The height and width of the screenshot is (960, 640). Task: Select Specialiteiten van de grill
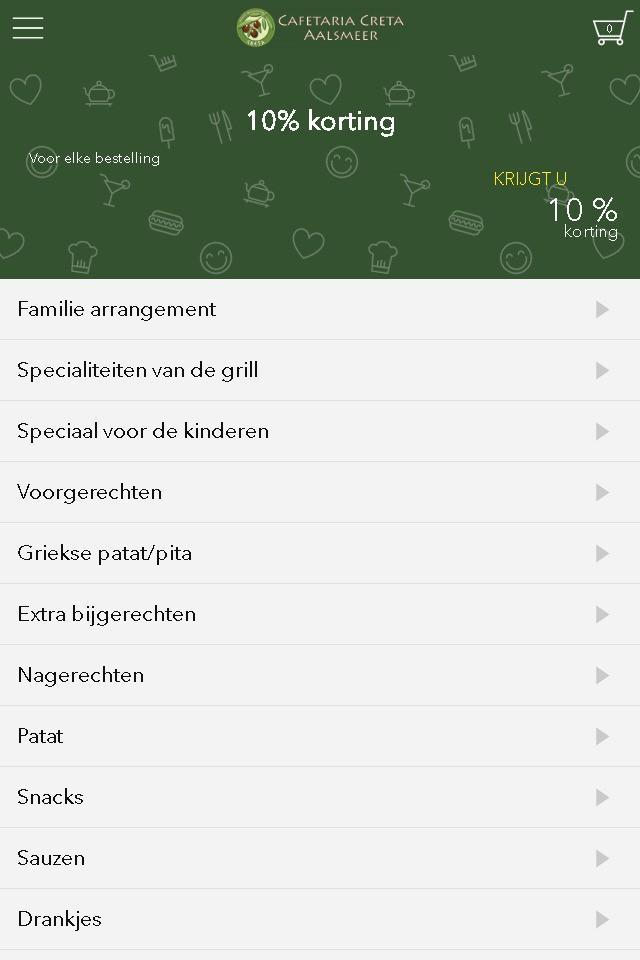320,370
